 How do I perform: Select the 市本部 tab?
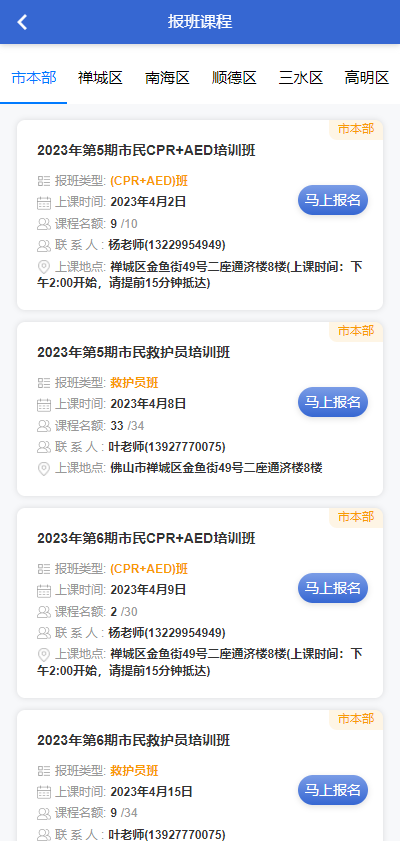coord(34,78)
